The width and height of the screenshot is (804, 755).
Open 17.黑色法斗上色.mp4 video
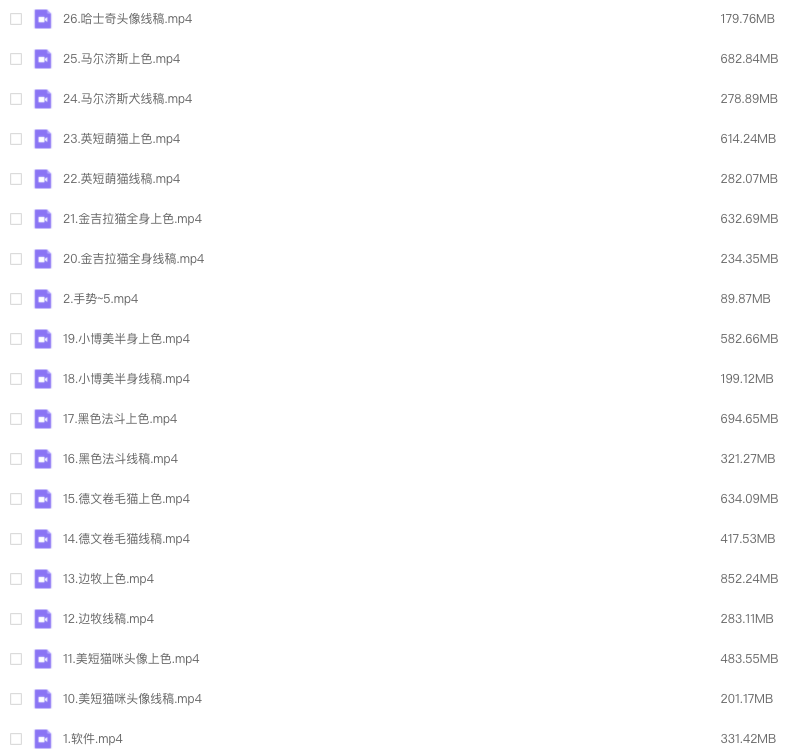tap(120, 419)
